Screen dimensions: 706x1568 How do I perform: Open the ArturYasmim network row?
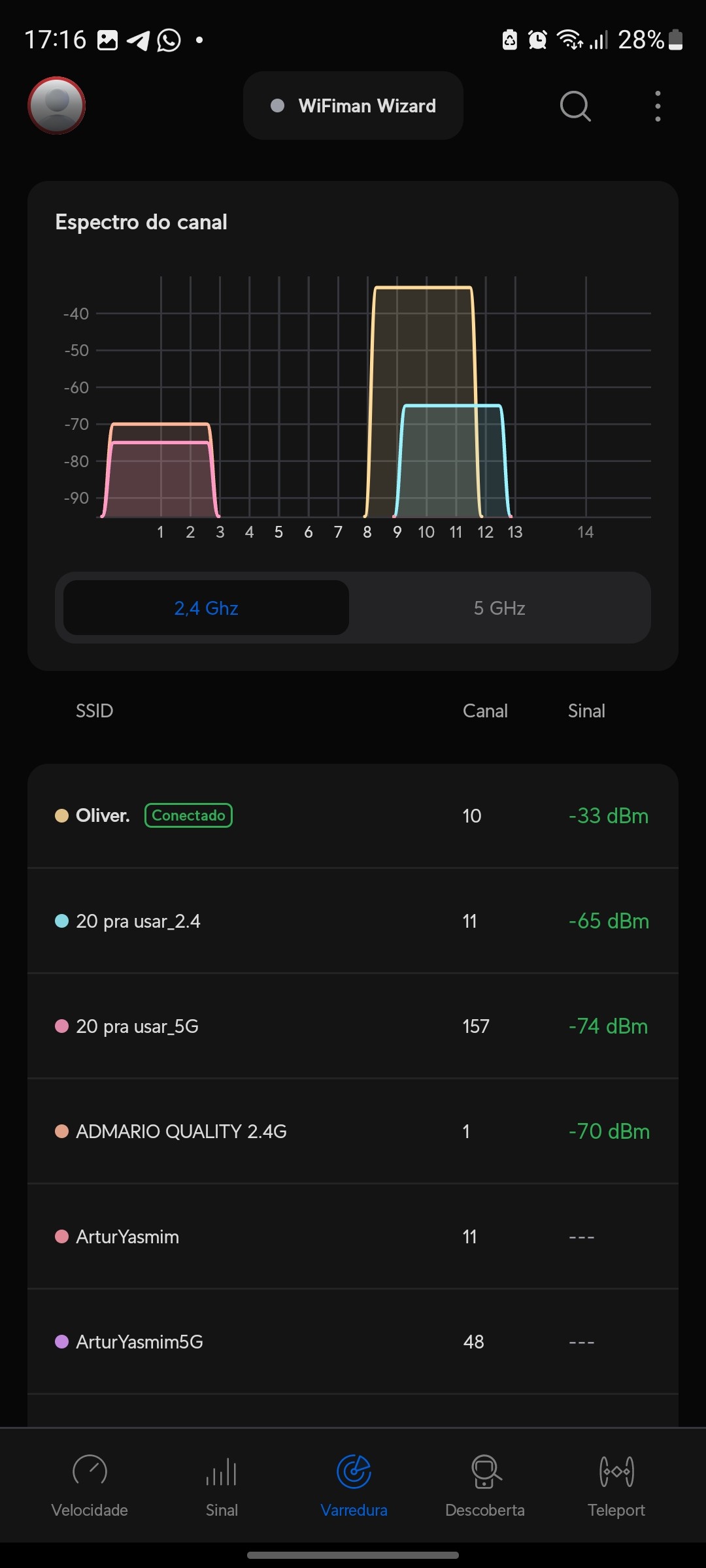(x=353, y=1237)
